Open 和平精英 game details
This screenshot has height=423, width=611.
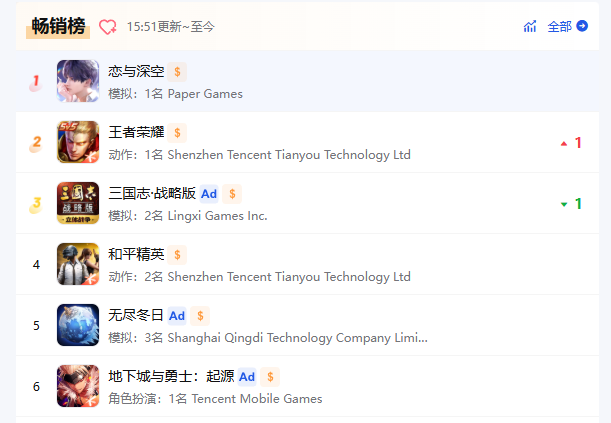[136, 254]
